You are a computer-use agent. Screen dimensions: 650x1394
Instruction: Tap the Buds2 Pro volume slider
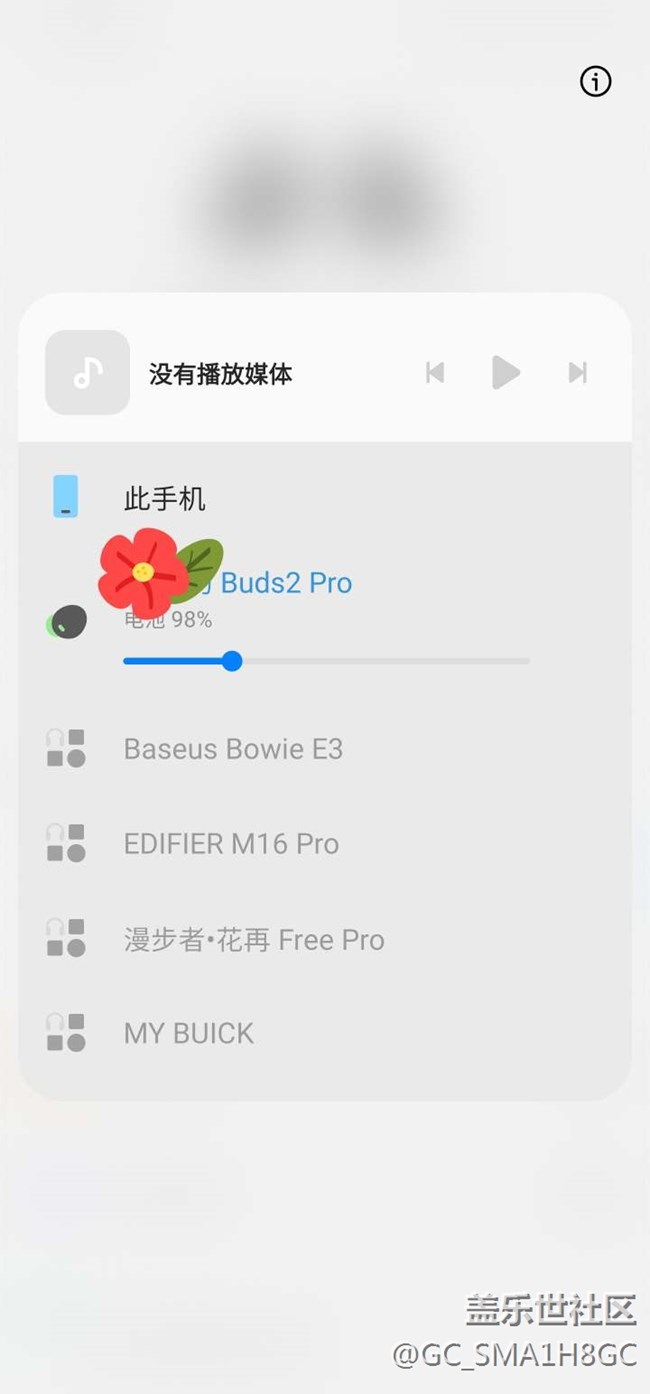coord(326,661)
